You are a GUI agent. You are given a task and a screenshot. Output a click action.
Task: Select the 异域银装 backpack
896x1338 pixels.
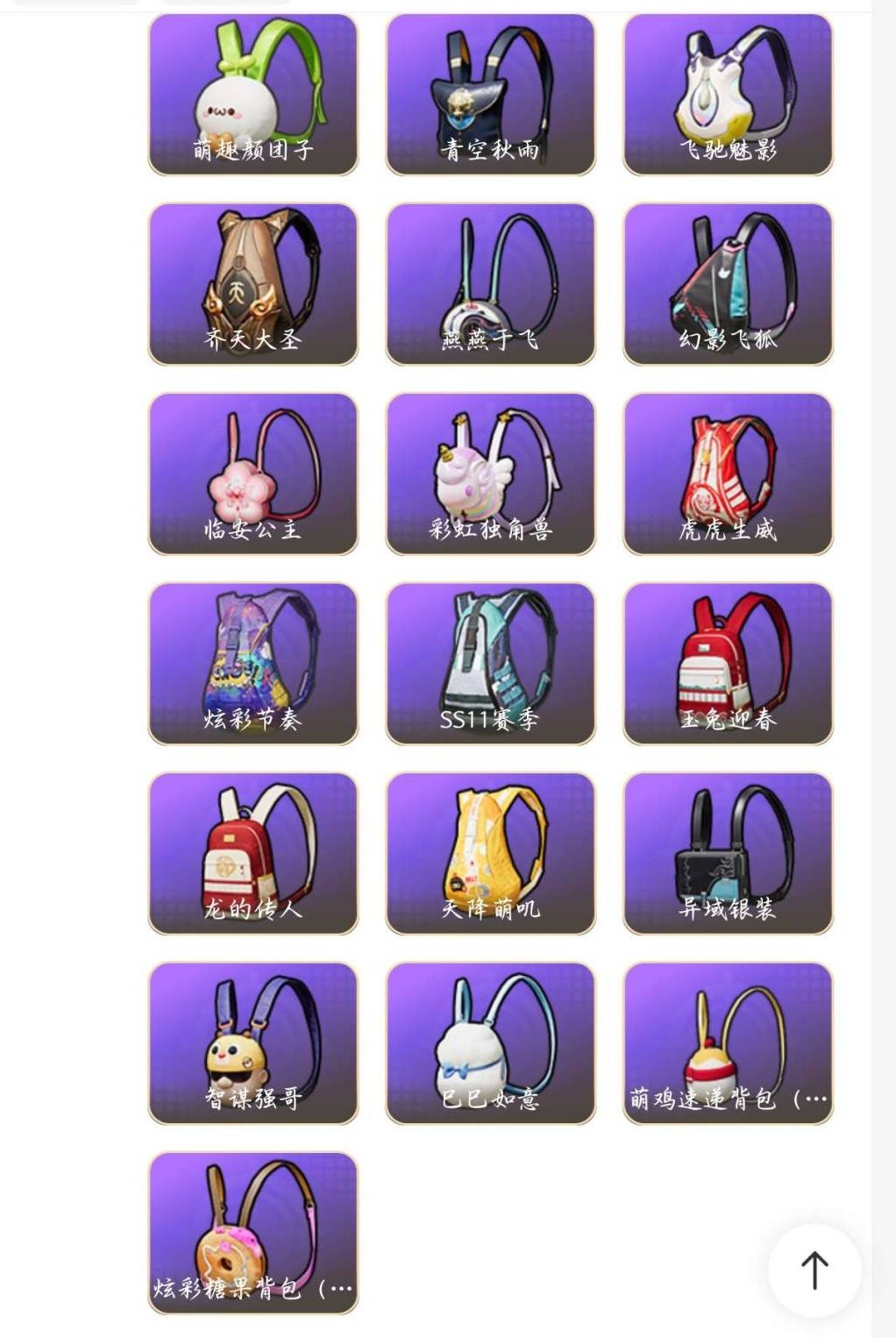(x=728, y=852)
